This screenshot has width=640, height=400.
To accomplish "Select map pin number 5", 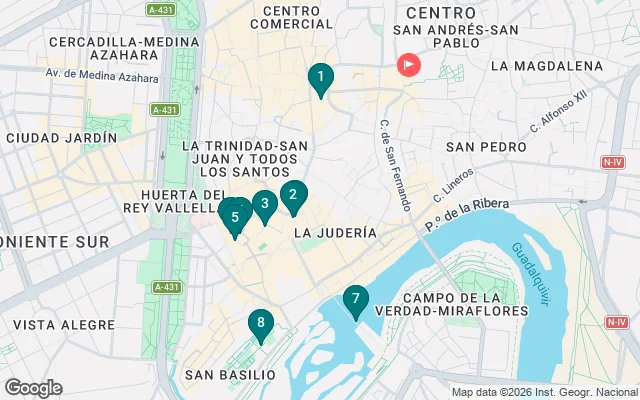I will coord(235,216).
